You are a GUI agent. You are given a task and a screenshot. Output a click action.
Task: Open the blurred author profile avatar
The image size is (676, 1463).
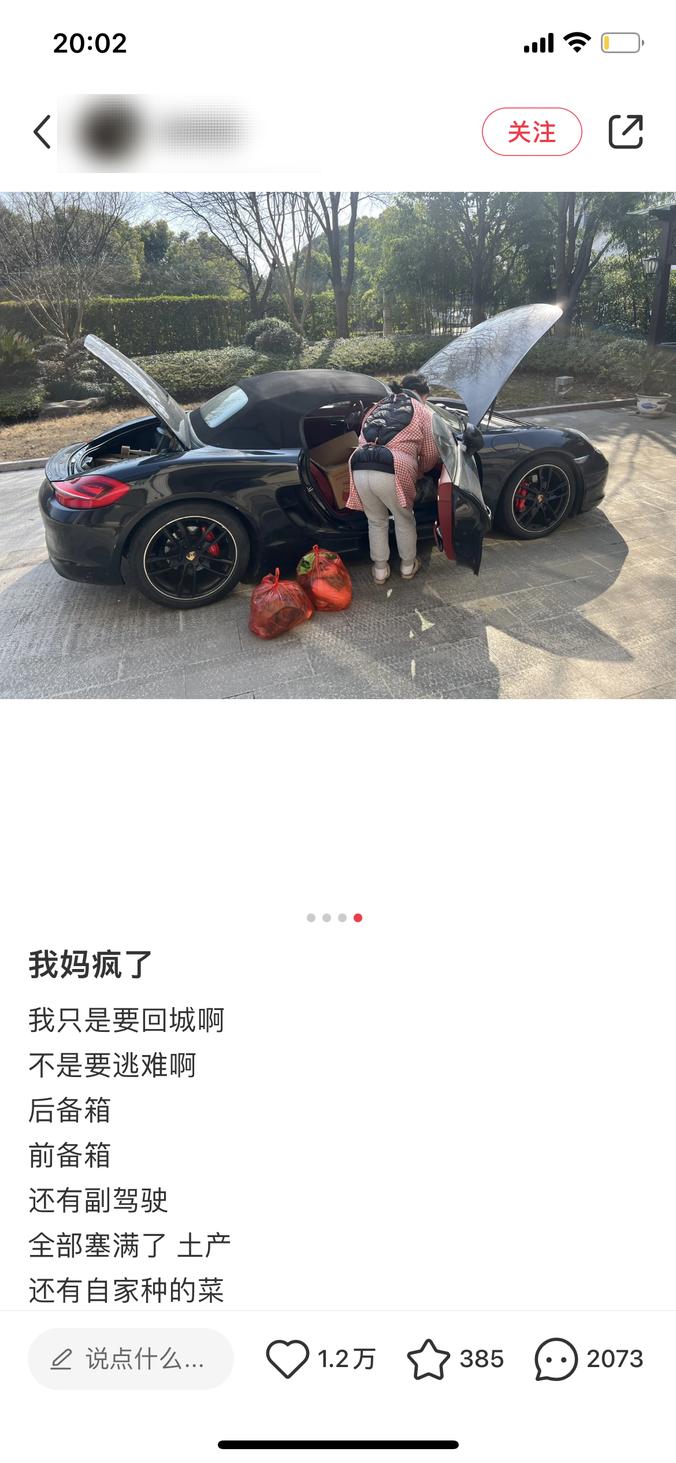pyautogui.click(x=108, y=132)
